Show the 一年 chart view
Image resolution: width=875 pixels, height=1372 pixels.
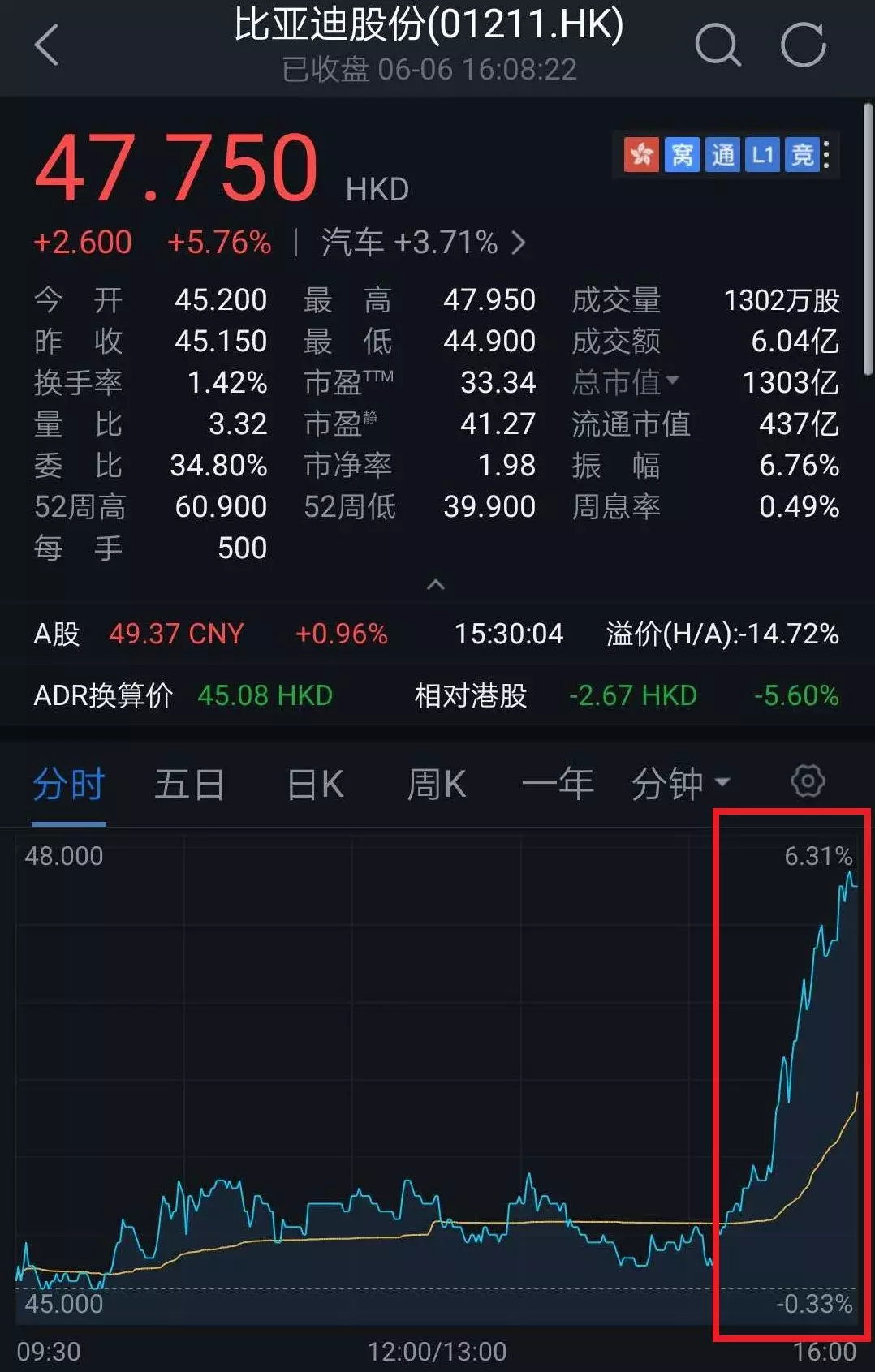(558, 785)
